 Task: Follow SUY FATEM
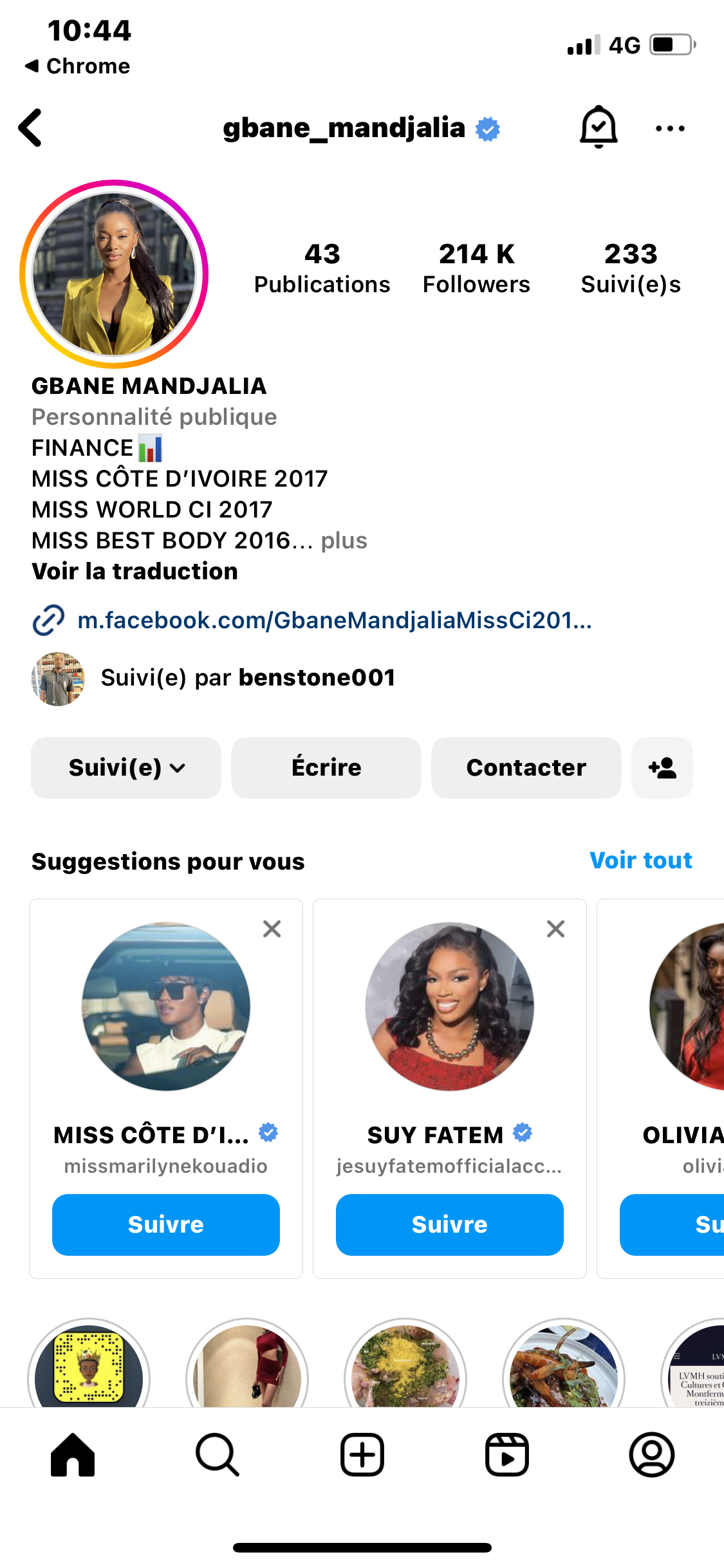pyautogui.click(x=449, y=1224)
